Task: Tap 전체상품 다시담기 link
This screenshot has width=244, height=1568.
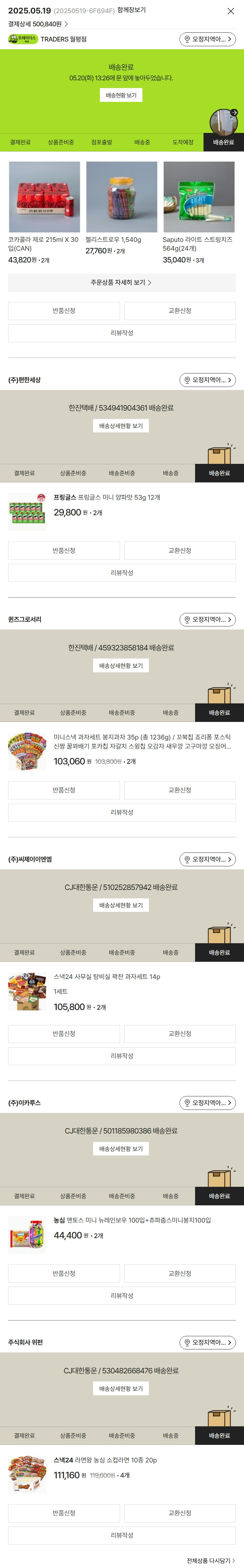Action: 210,1561
